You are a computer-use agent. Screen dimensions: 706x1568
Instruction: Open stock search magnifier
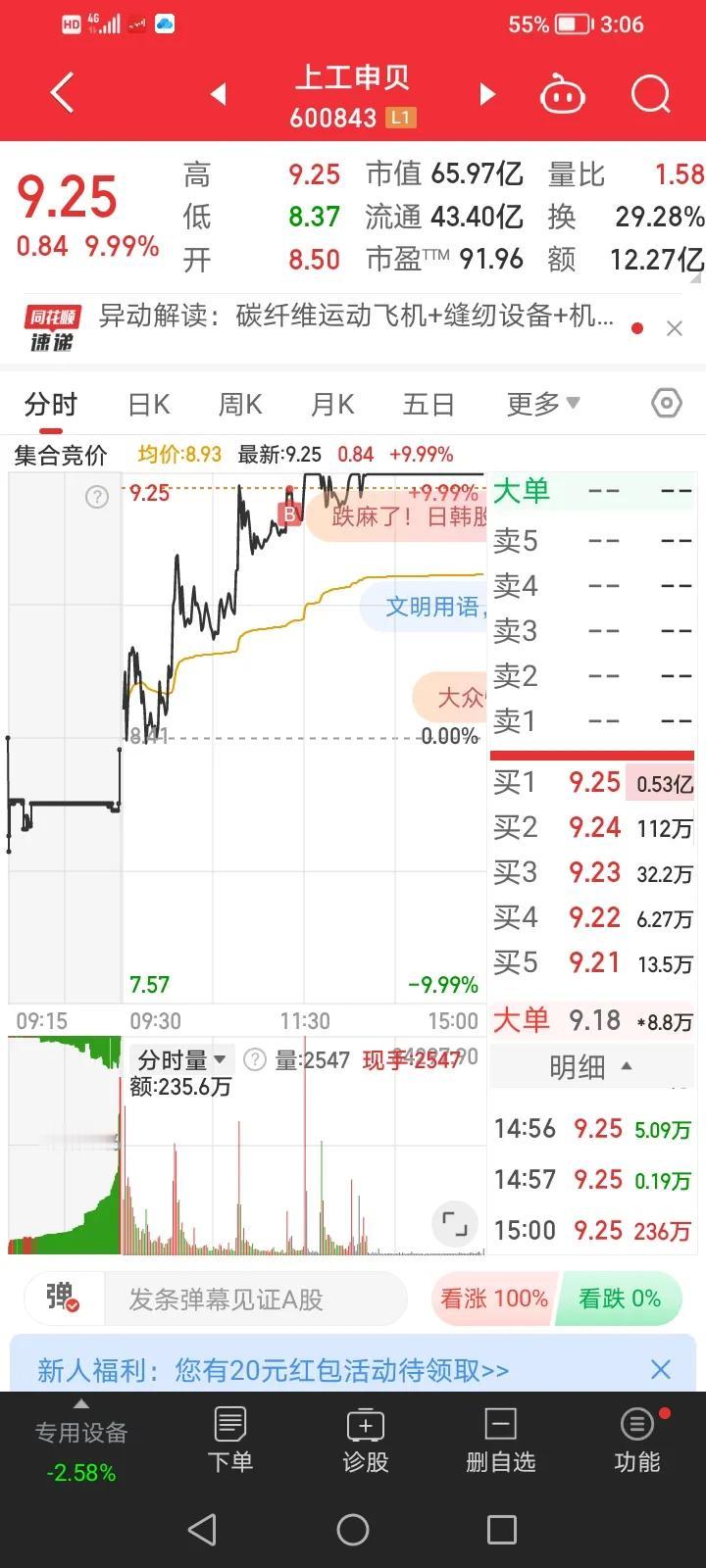pyautogui.click(x=650, y=95)
